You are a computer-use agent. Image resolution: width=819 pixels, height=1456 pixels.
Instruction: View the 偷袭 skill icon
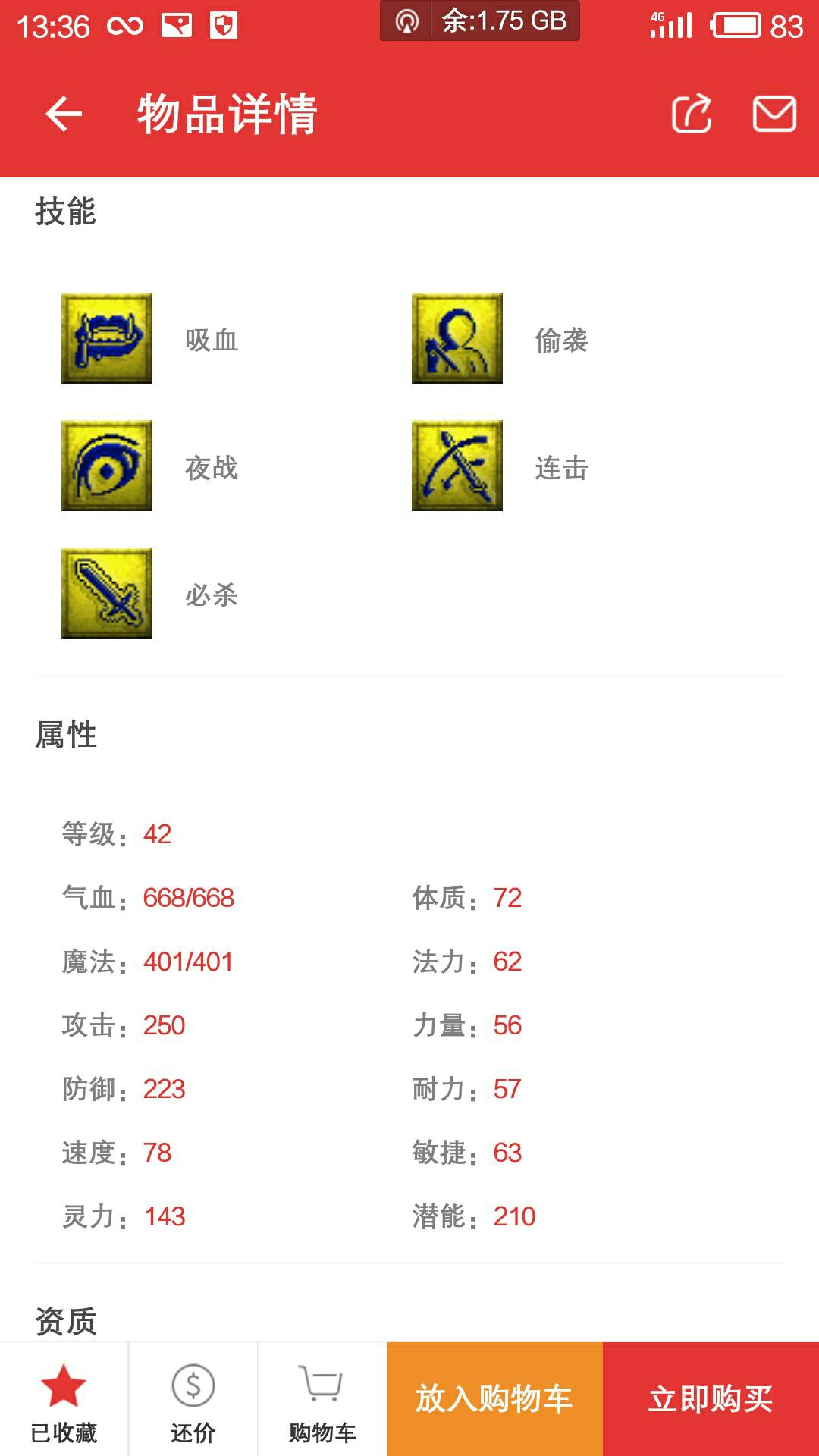pyautogui.click(x=457, y=338)
